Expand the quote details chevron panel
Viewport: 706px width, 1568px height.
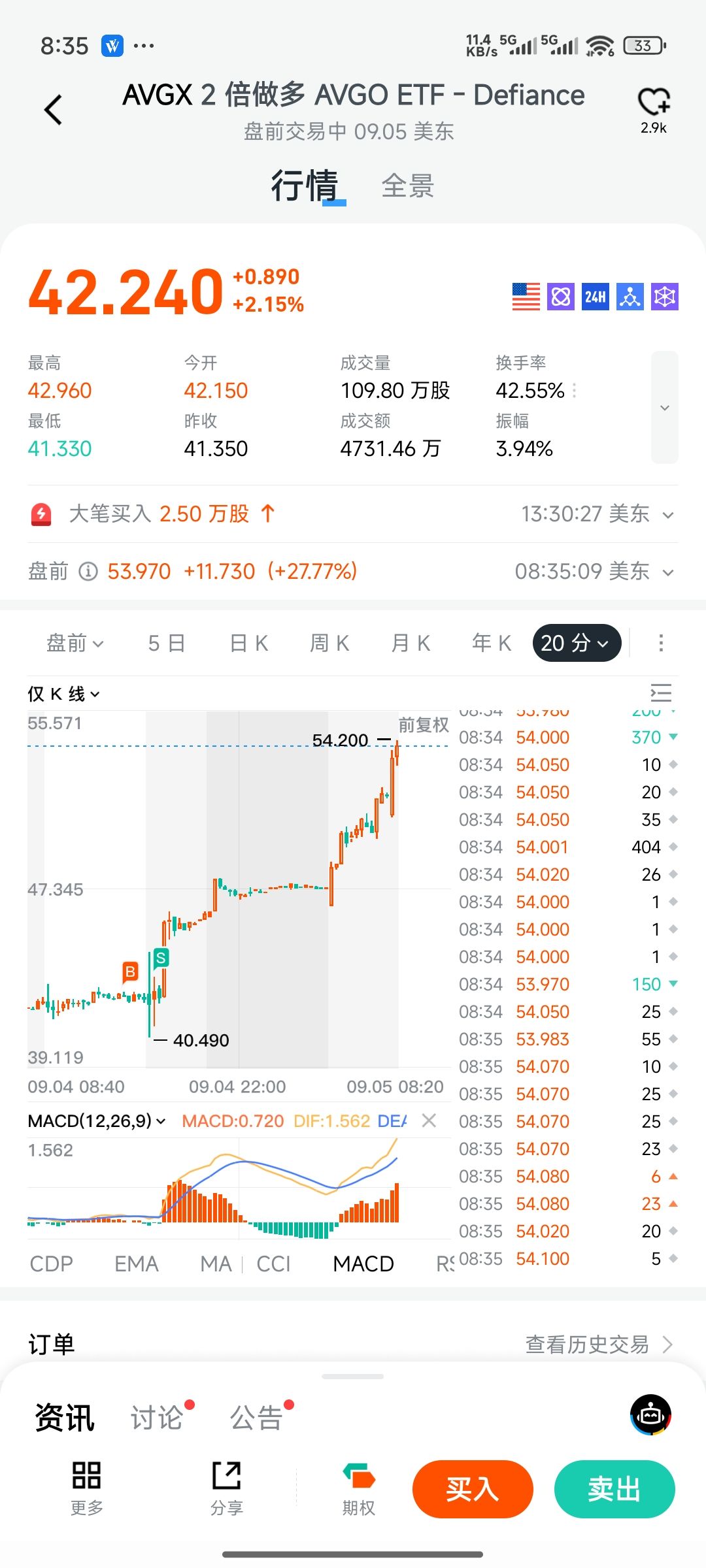pos(665,408)
